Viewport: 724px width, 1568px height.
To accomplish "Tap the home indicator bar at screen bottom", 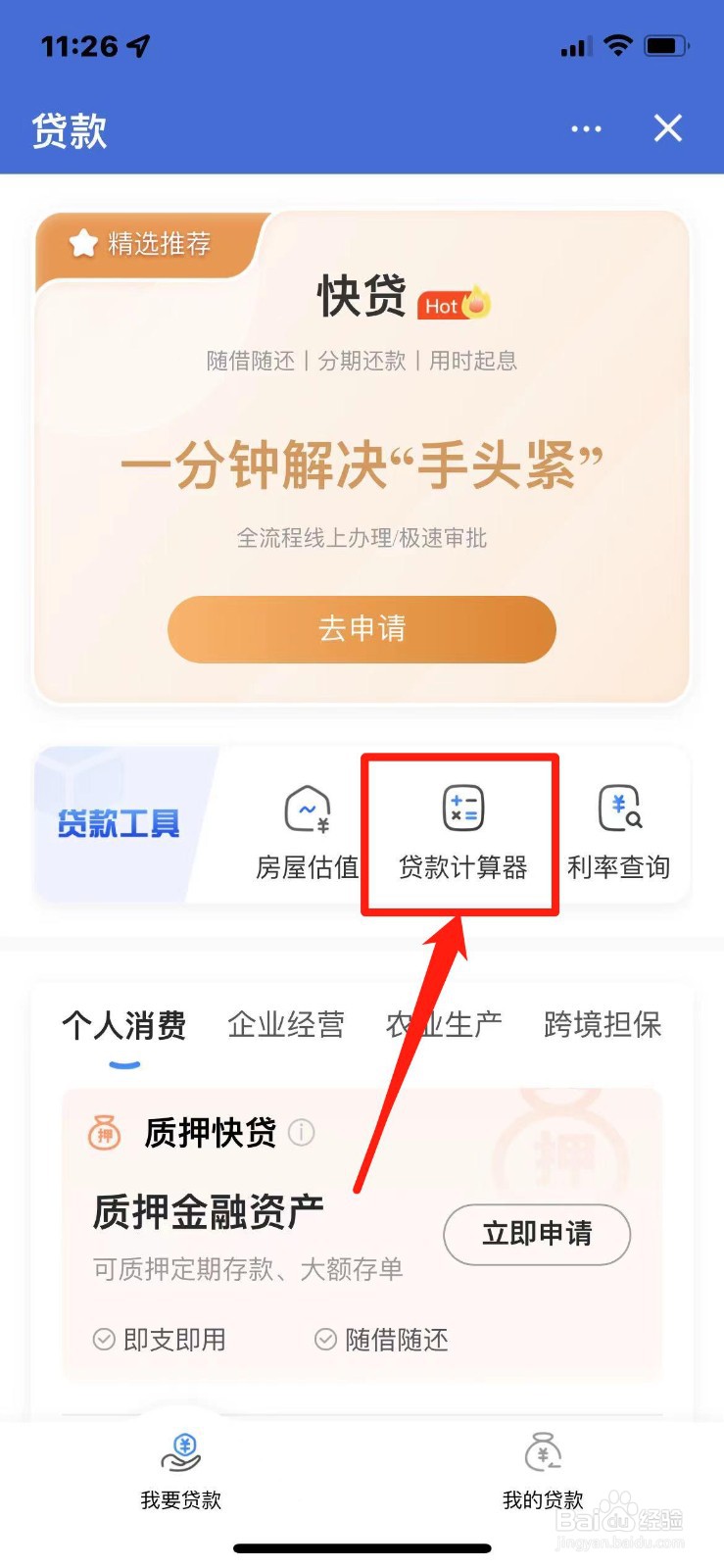I will click(362, 1547).
